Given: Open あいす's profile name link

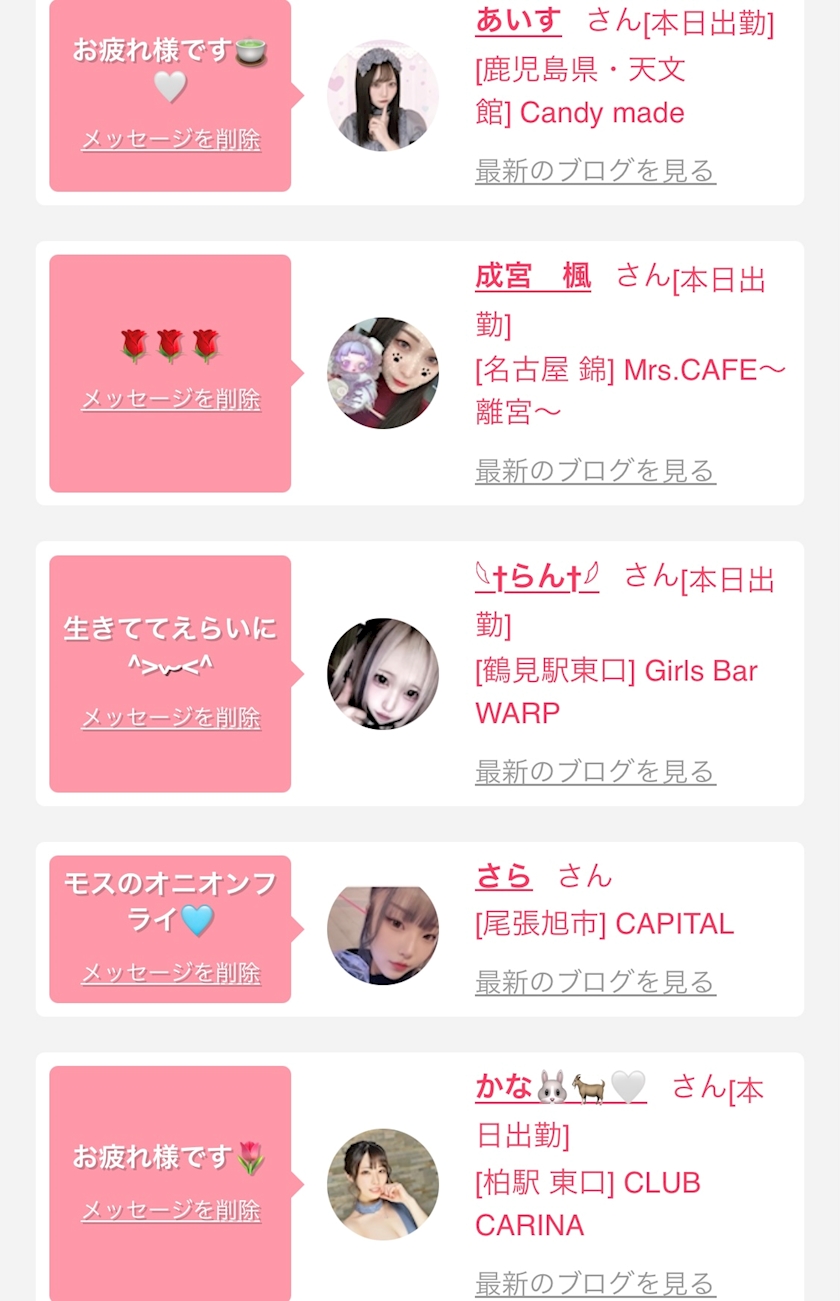Looking at the screenshot, I should 518,20.
